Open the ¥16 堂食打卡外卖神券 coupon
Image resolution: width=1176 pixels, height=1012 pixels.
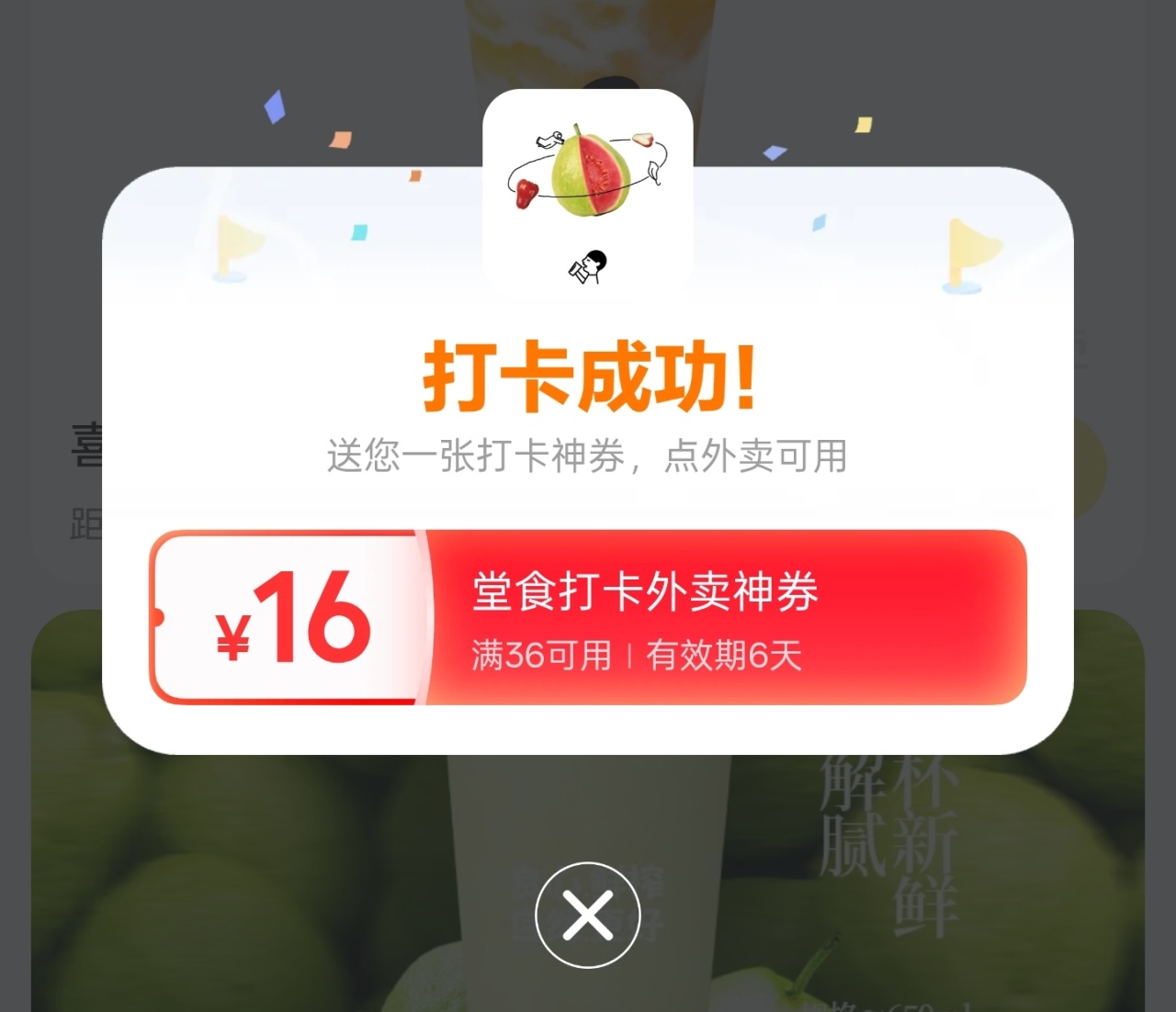[588, 617]
